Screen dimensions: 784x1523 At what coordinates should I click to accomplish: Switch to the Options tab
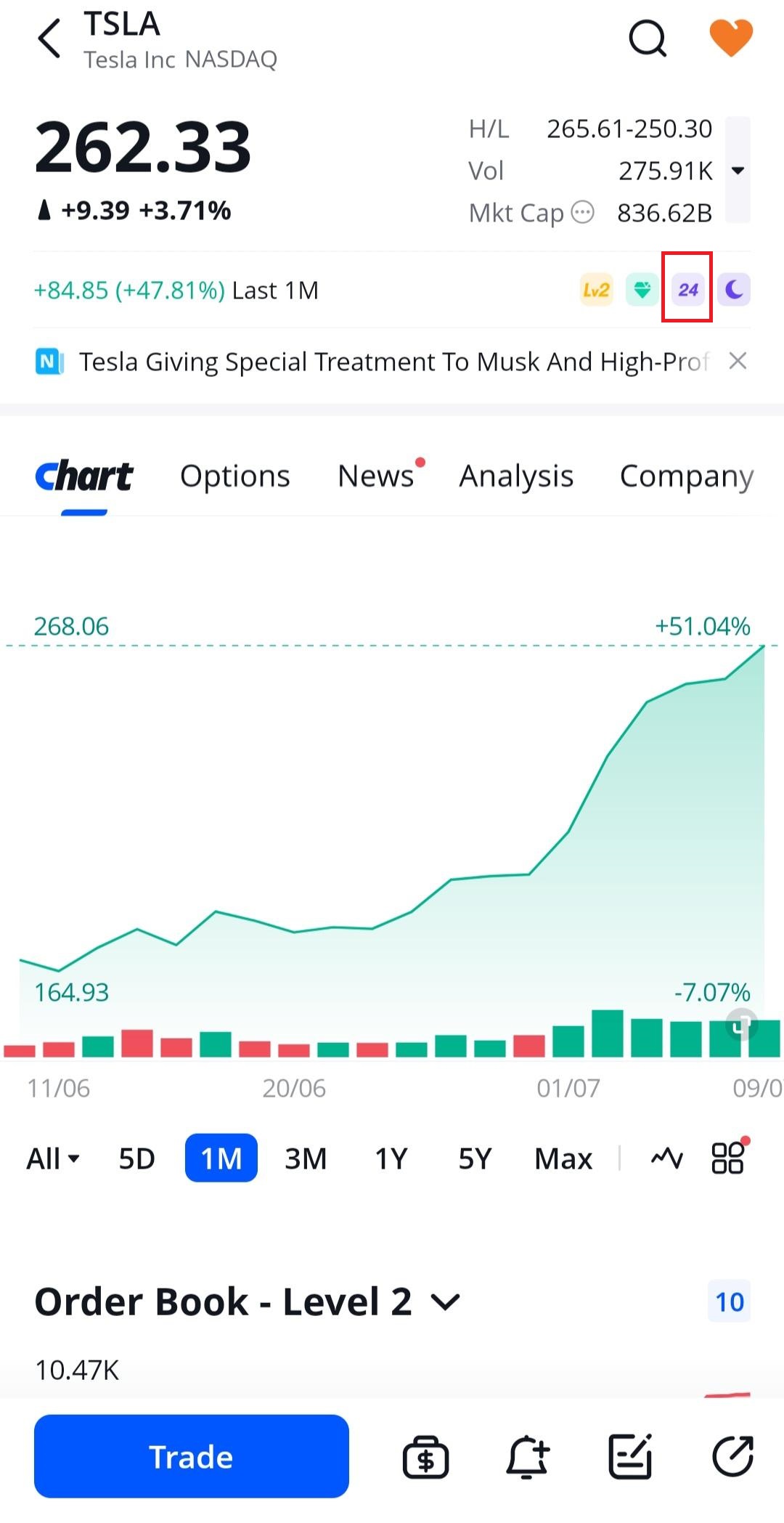[234, 476]
